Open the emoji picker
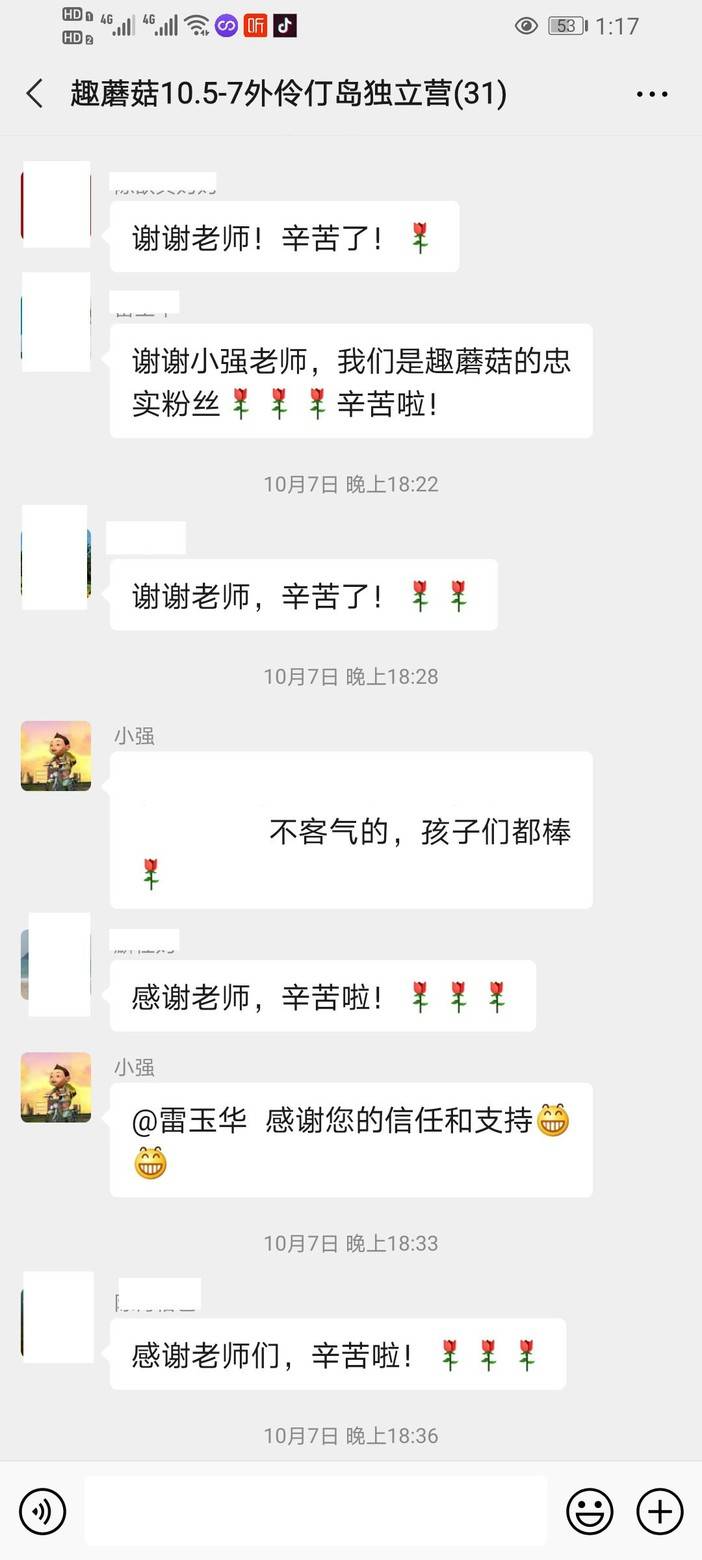This screenshot has width=702, height=1560. (590, 1511)
